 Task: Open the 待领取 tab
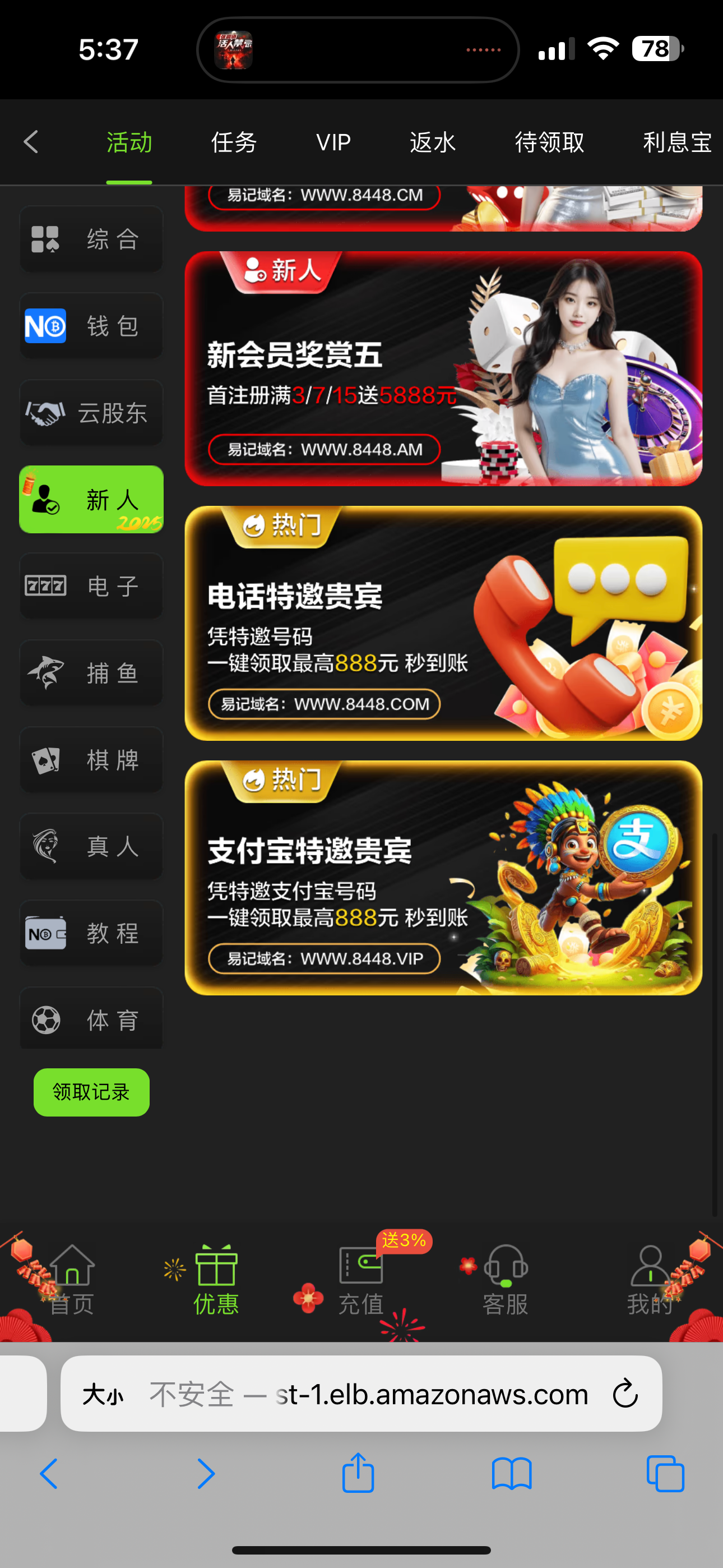pos(549,142)
